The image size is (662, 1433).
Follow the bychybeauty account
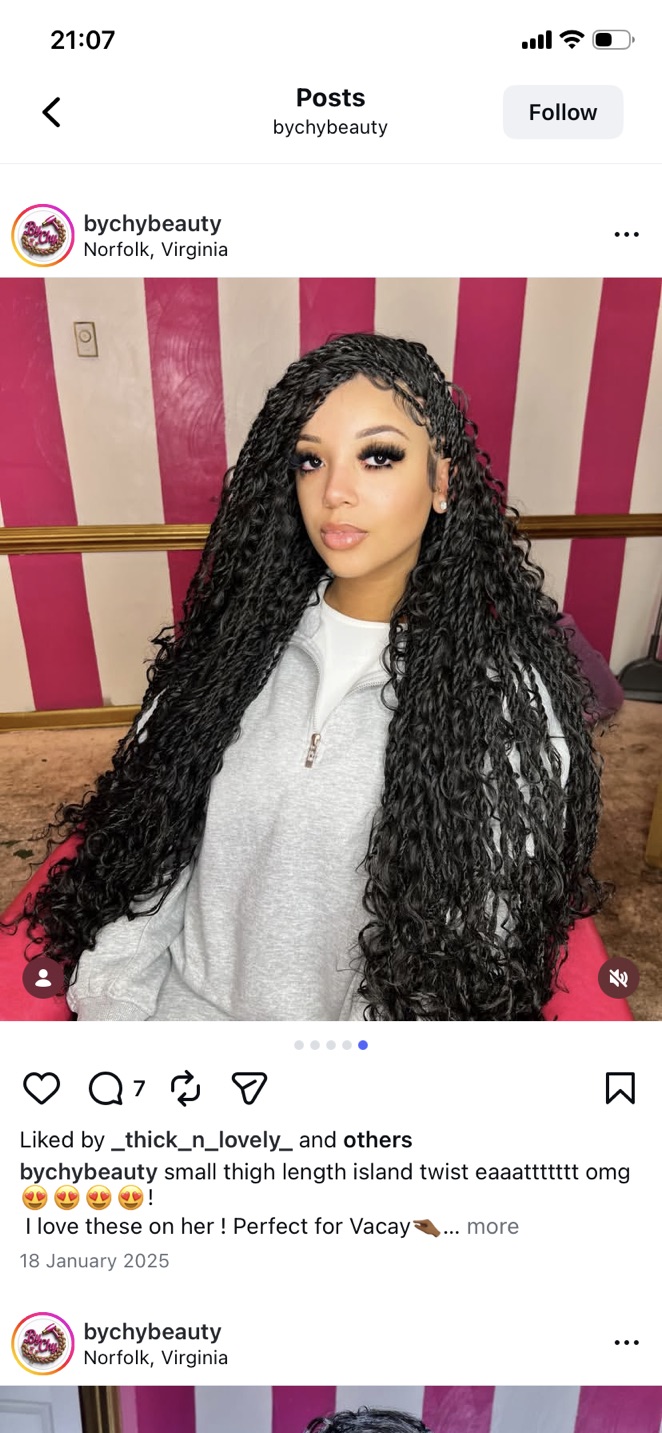click(562, 112)
